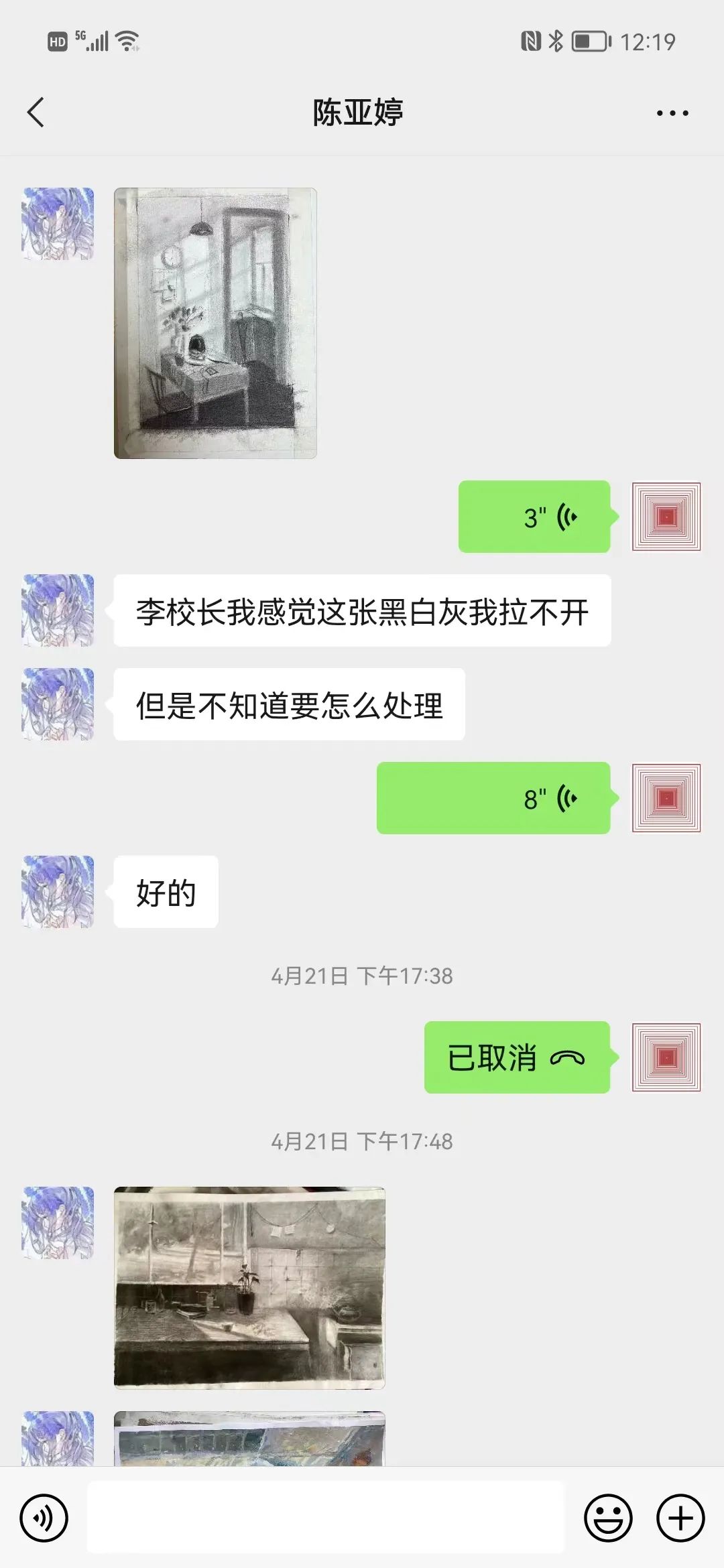The width and height of the screenshot is (724, 1568).
Task: Open the plus attachments panel
Action: [x=680, y=1518]
